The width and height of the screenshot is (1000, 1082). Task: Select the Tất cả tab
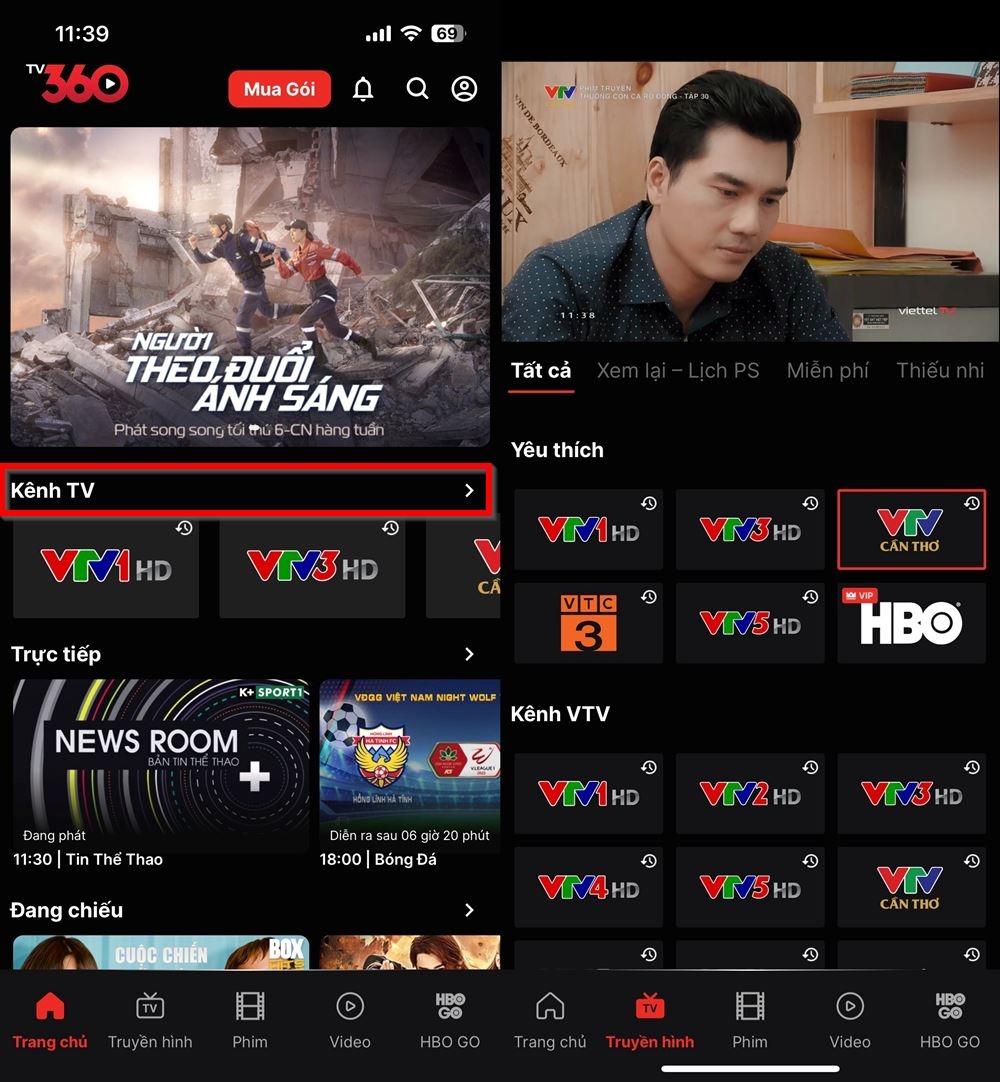click(x=541, y=371)
